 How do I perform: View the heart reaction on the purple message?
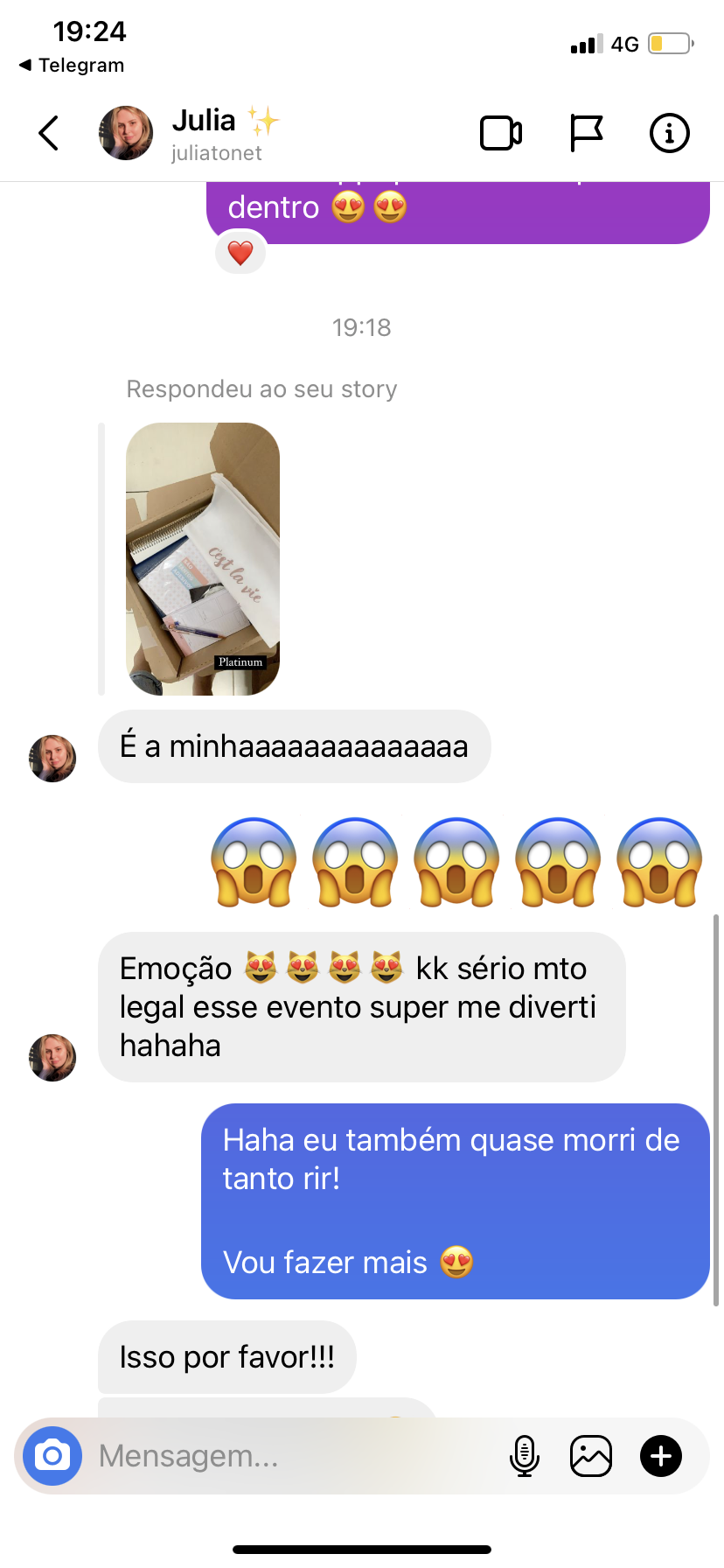coord(240,253)
